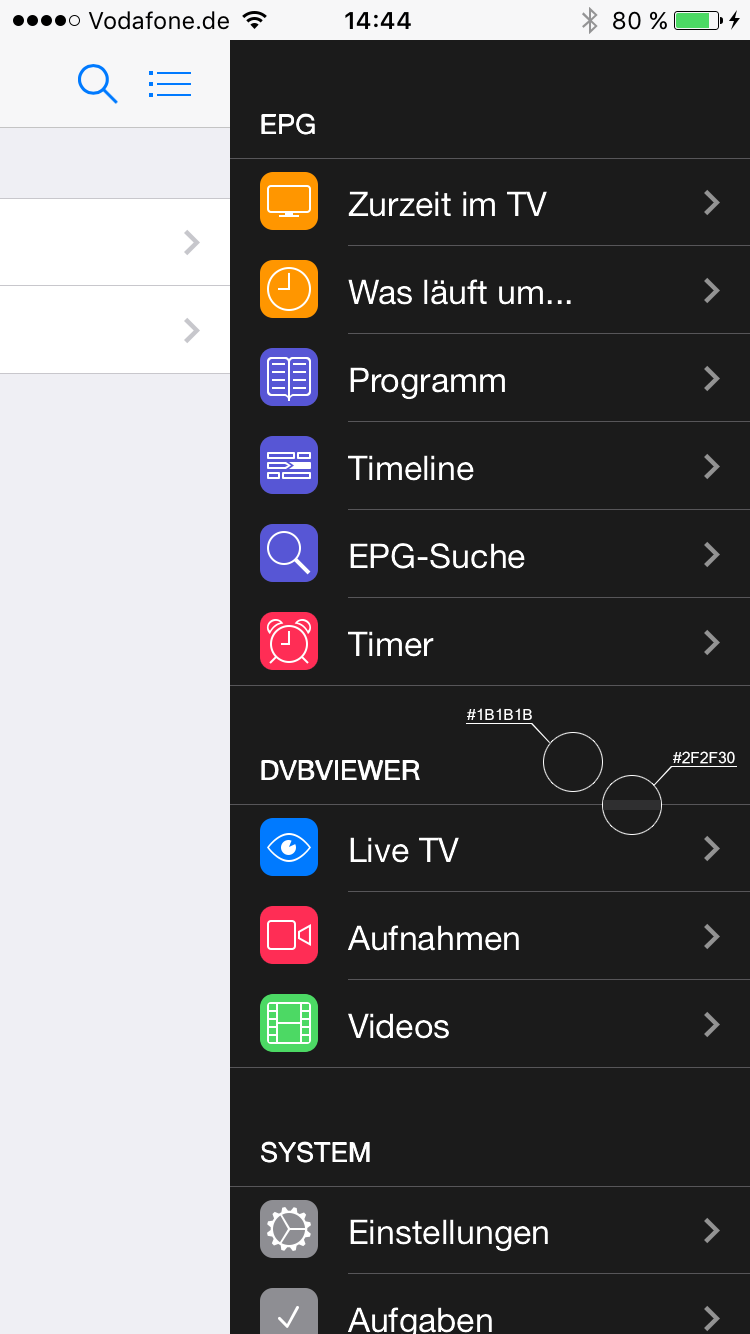View Aufnahmen recordings
Image resolution: width=750 pixels, height=1334 pixels.
(490, 936)
